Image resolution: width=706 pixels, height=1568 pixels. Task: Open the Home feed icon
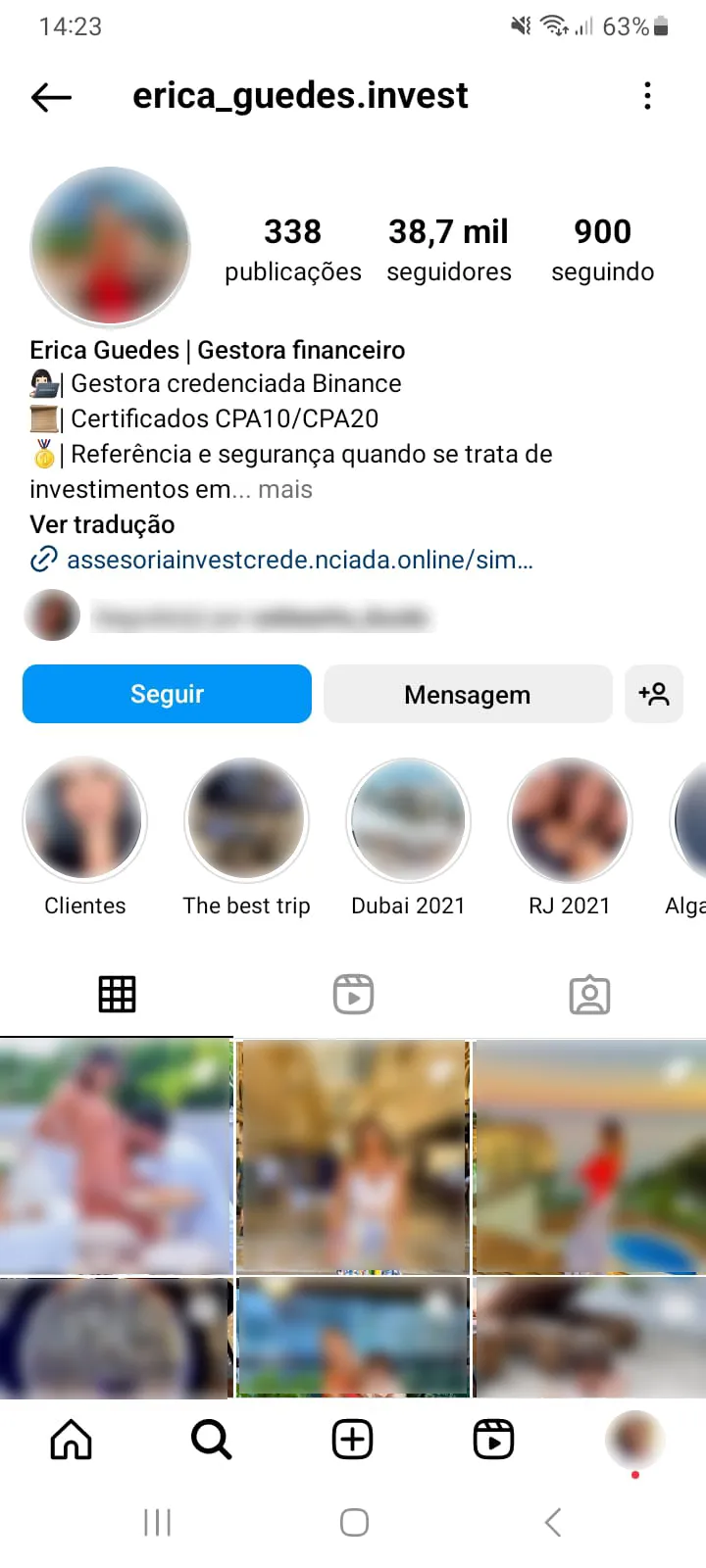[x=70, y=1439]
